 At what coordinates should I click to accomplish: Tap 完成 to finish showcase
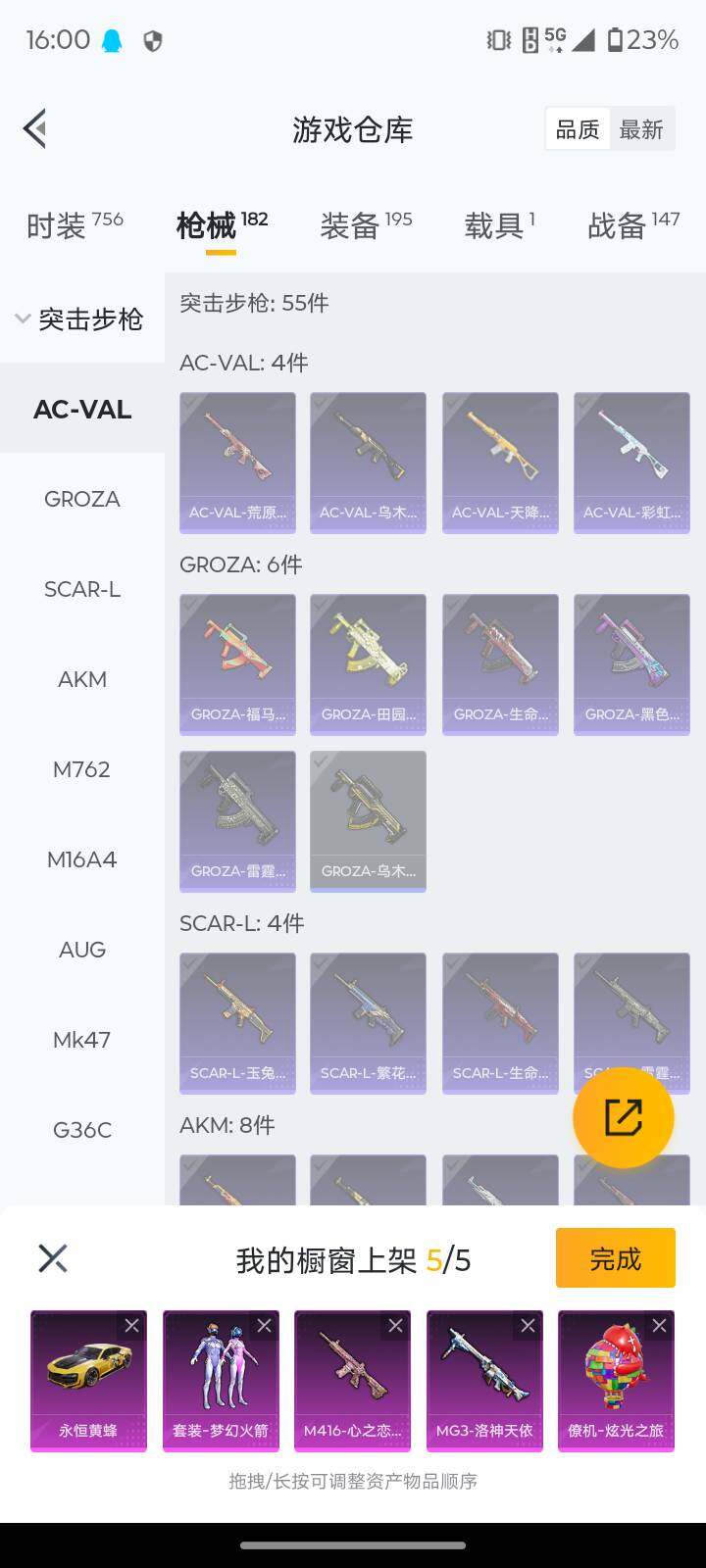(615, 1258)
